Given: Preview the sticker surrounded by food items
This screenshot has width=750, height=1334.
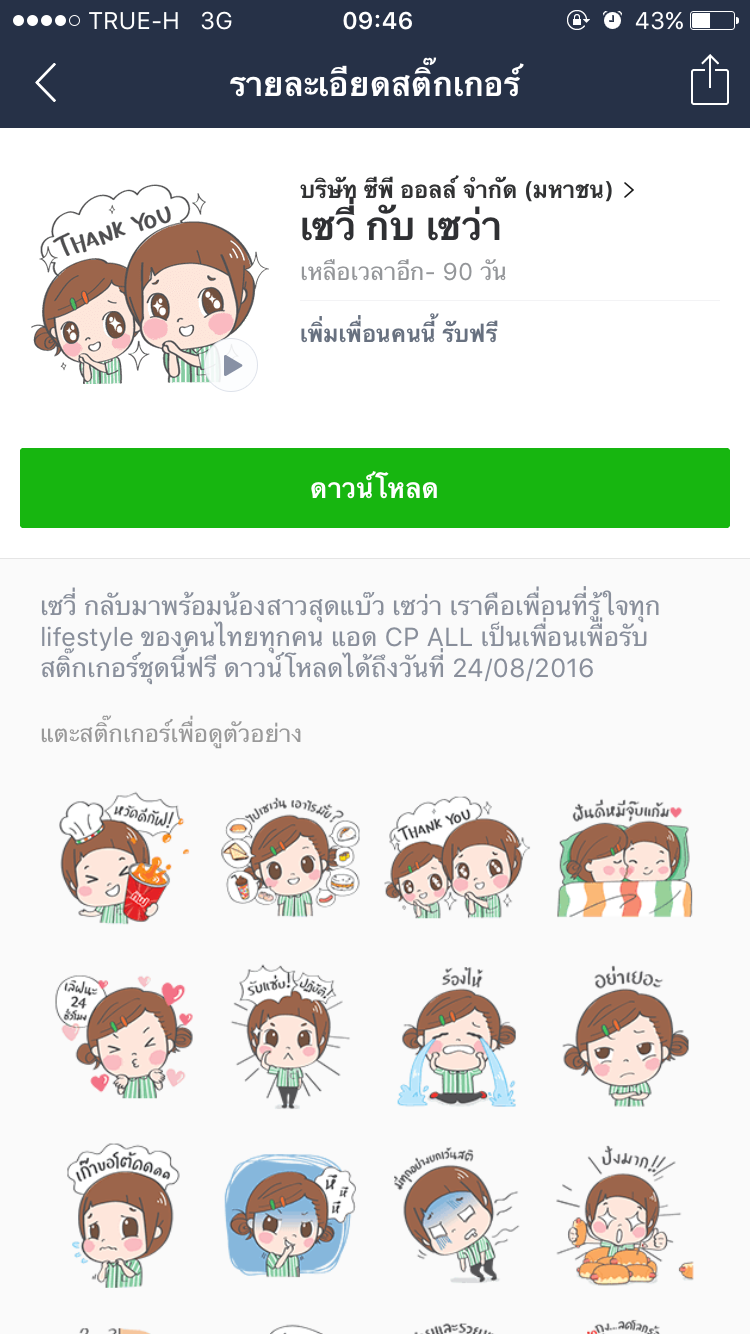Looking at the screenshot, I should (x=289, y=859).
